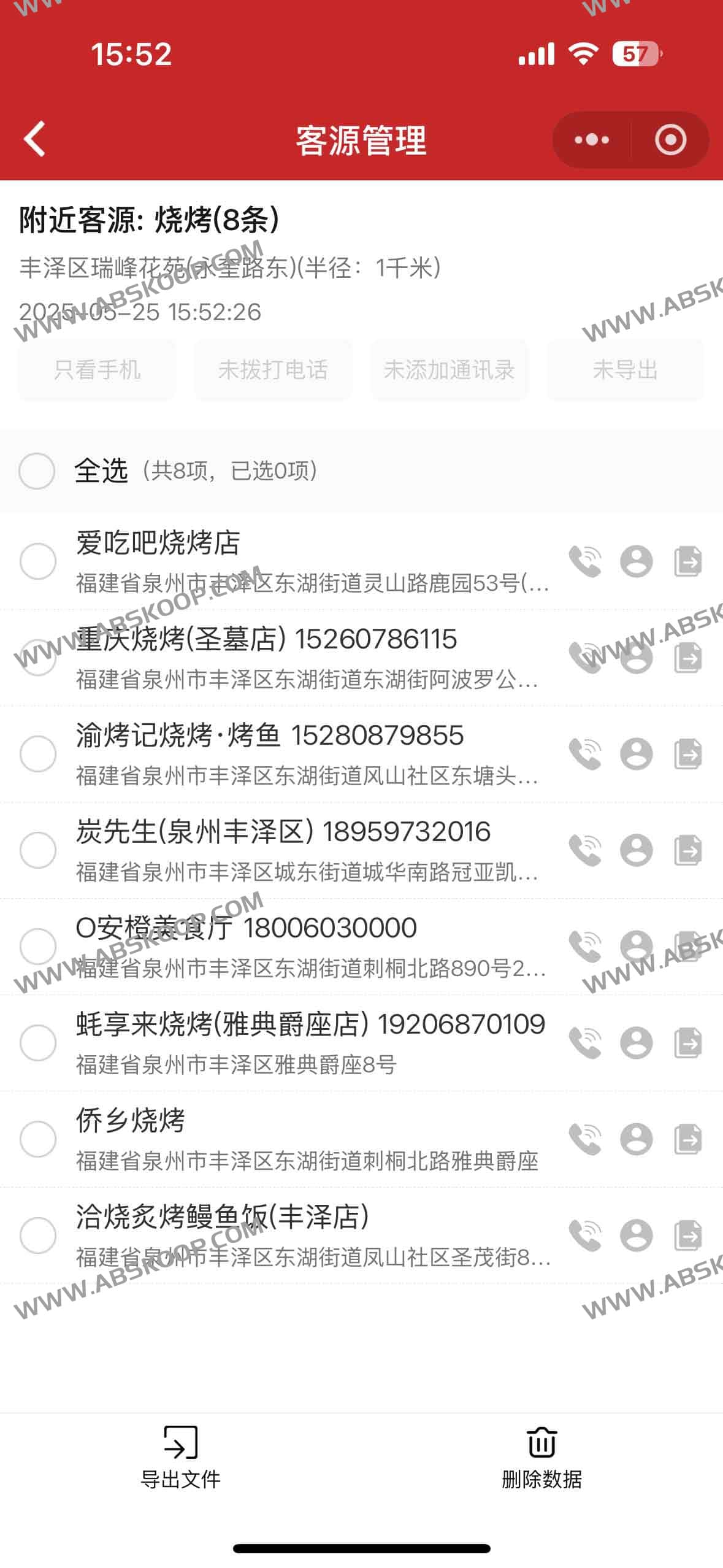Dial 蚝享来烧烤(雅典爵座店) with phone icon
This screenshot has height=1568, width=723.
pos(585,1043)
